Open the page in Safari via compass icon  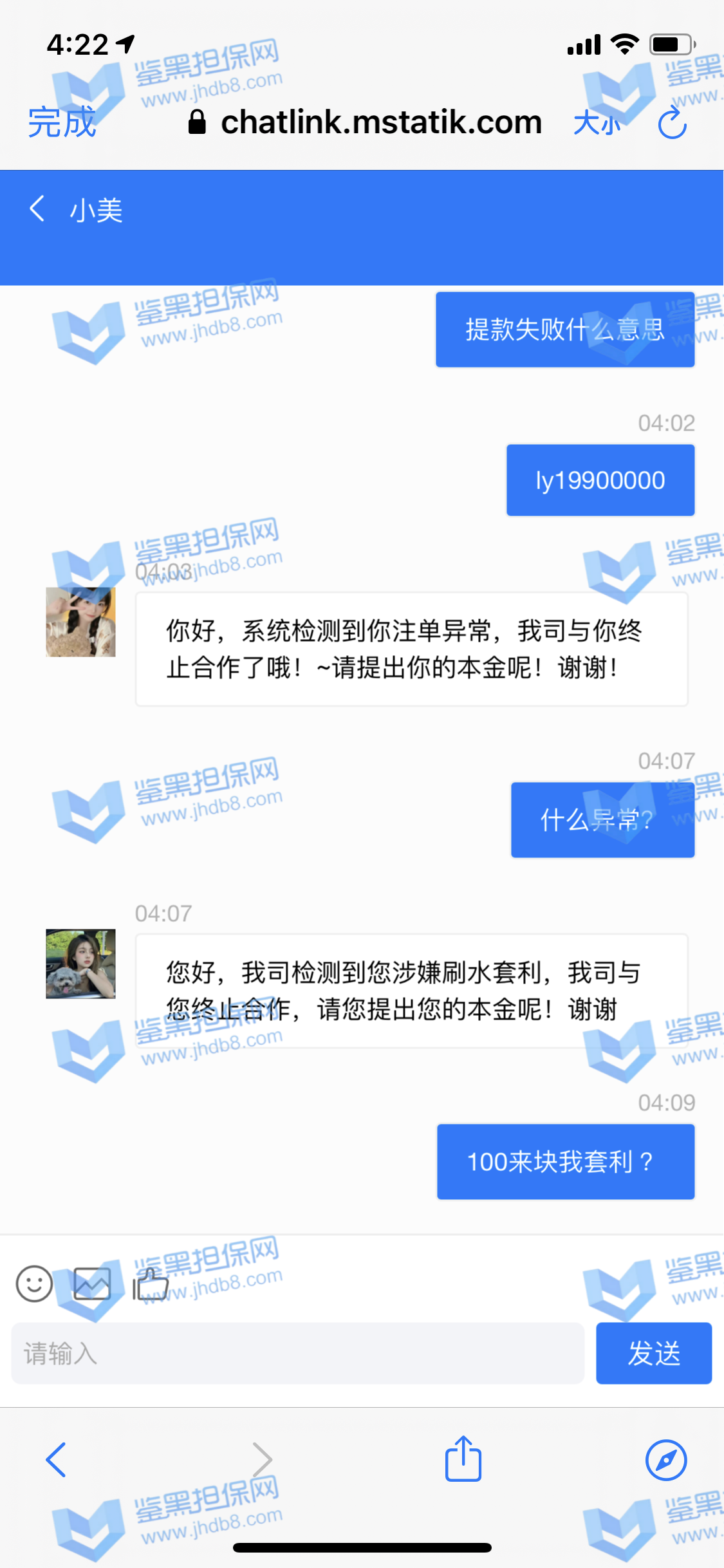point(665,1460)
